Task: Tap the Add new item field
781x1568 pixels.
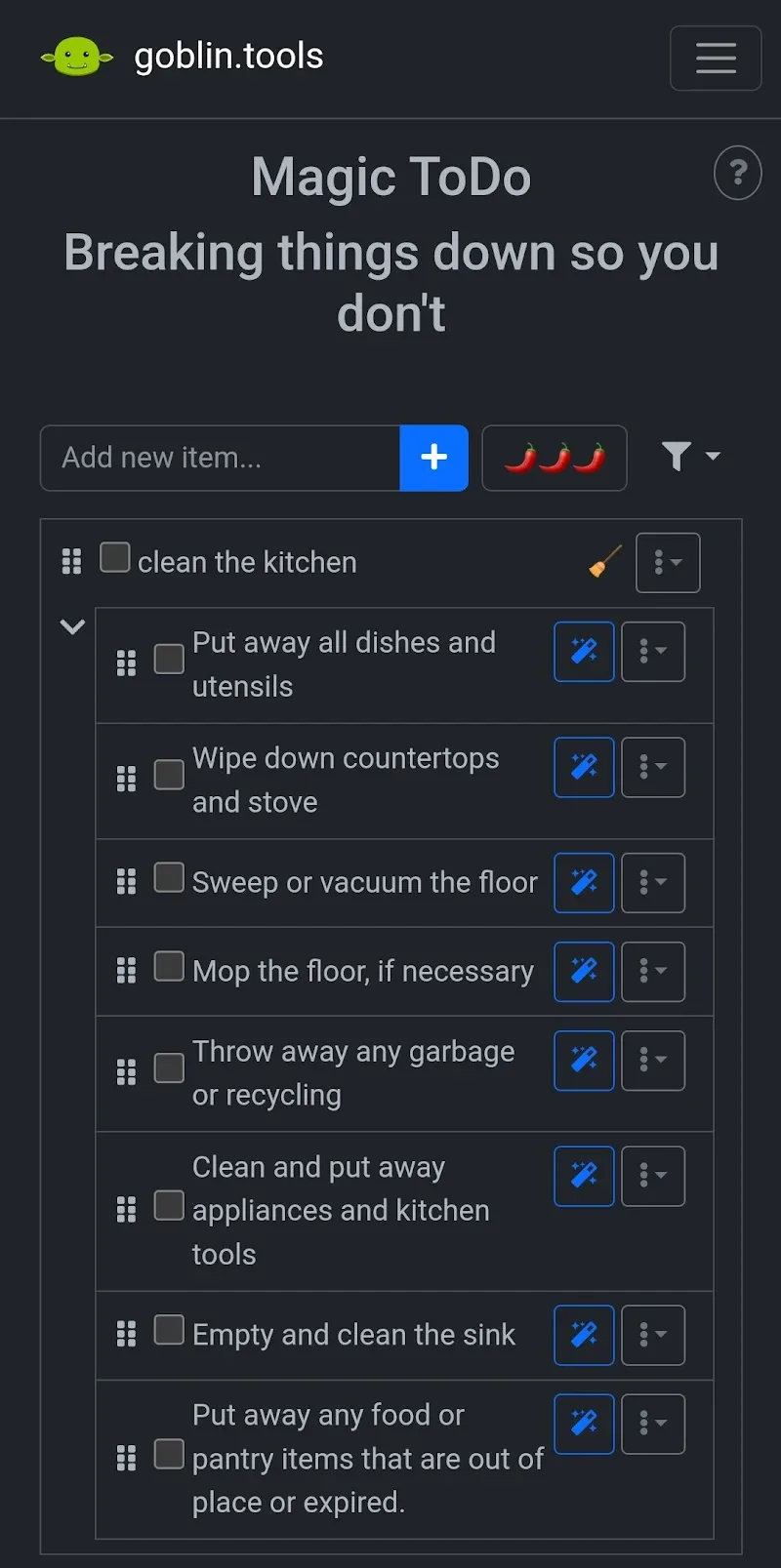Action: point(220,458)
